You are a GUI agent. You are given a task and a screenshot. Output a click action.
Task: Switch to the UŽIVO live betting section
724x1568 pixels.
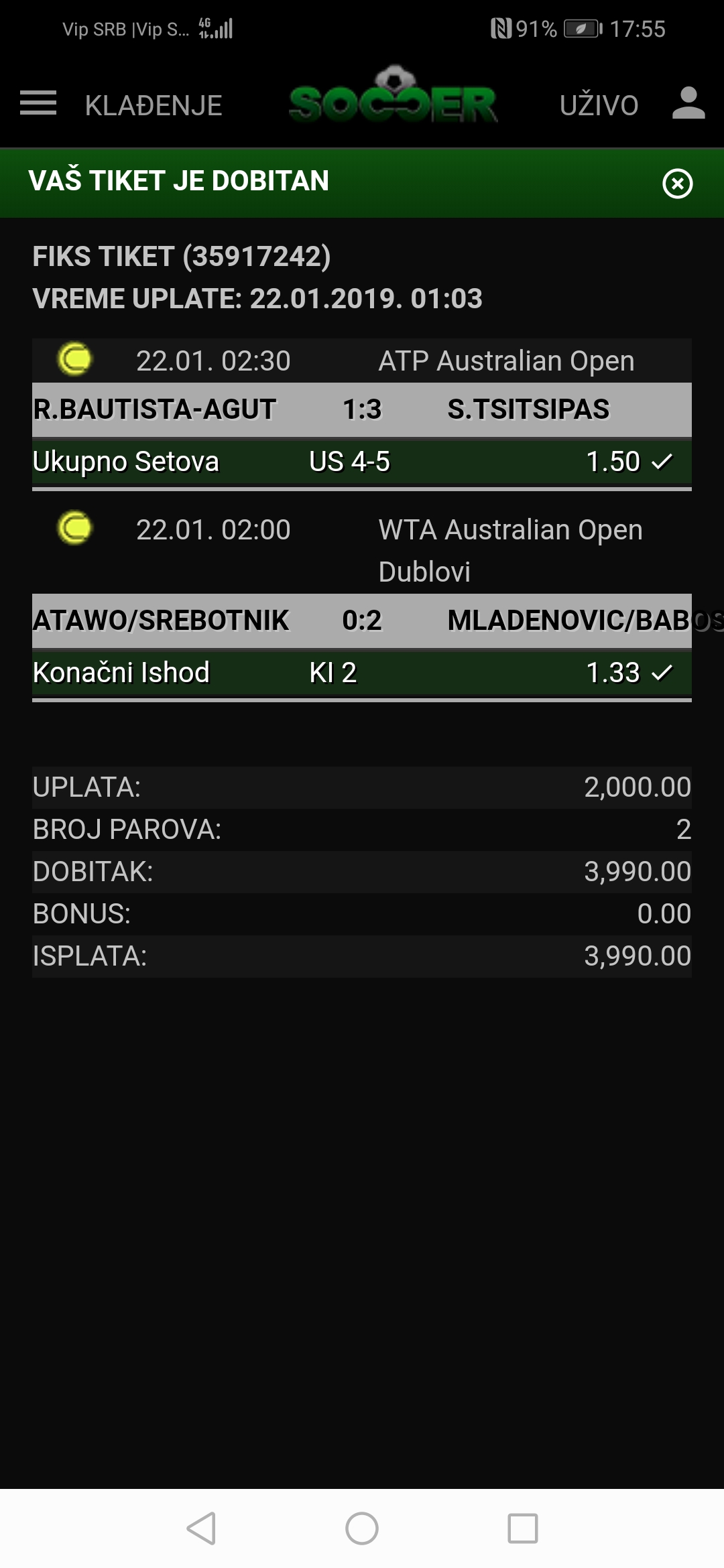[x=599, y=105]
